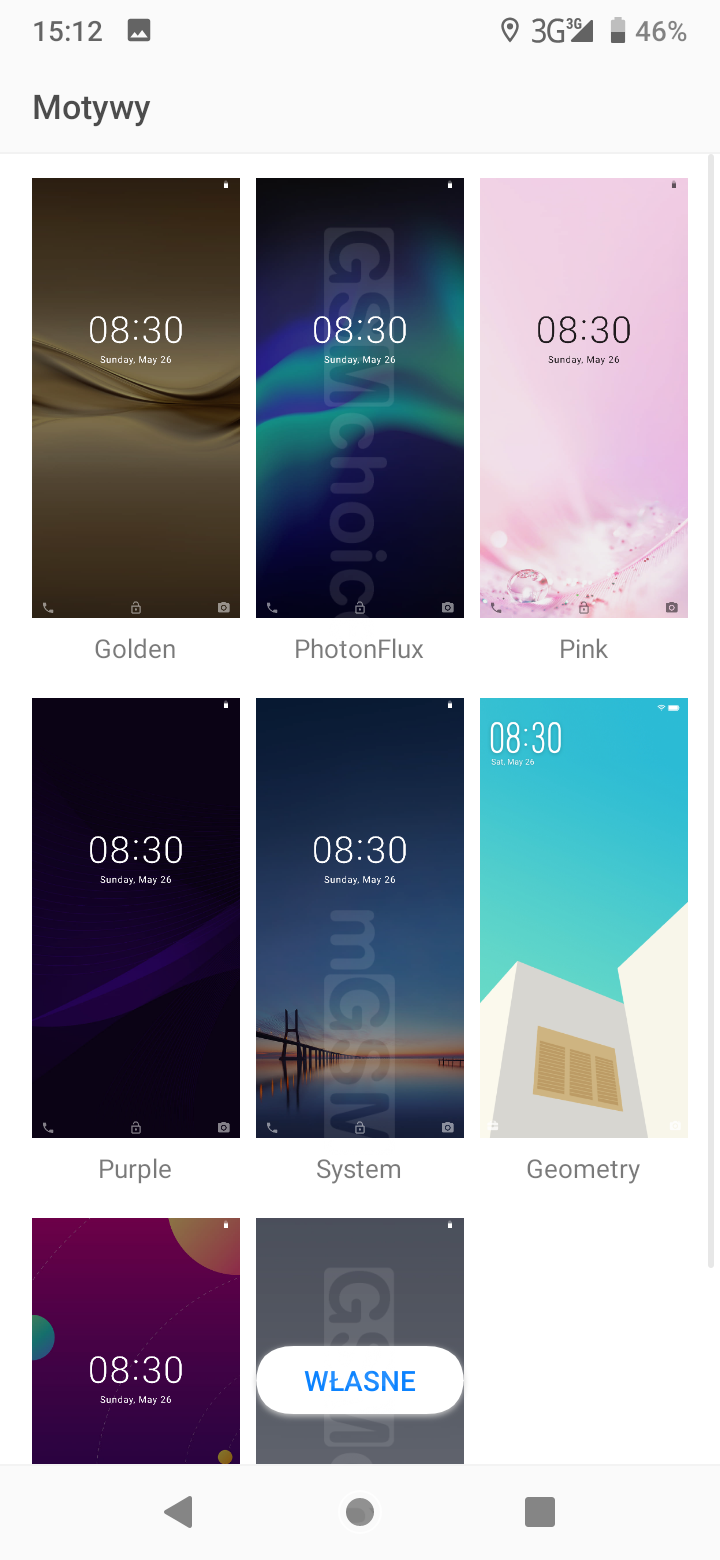
Task: Tap the WŁASNE button
Action: [360, 1381]
